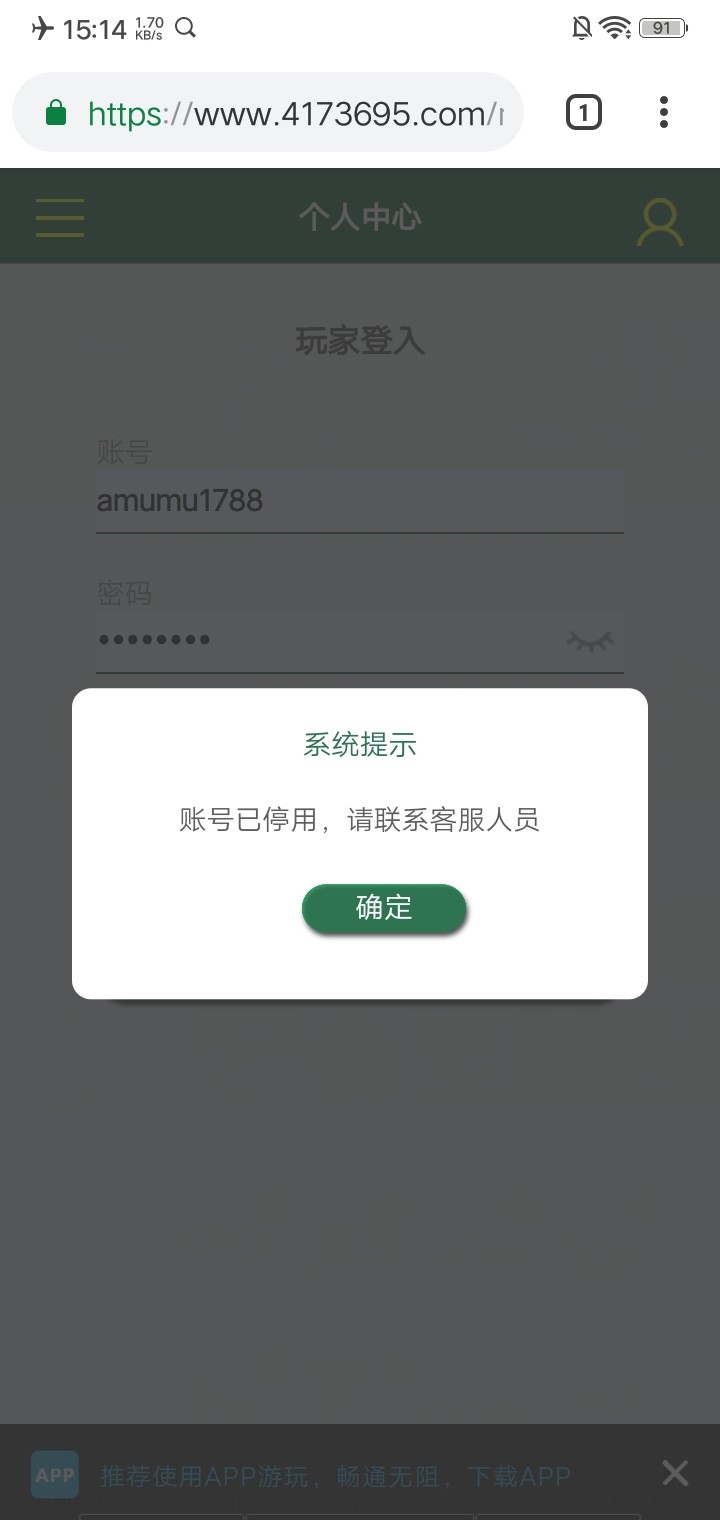720x1520 pixels.
Task: Open the browser tab switcher
Action: coord(584,113)
